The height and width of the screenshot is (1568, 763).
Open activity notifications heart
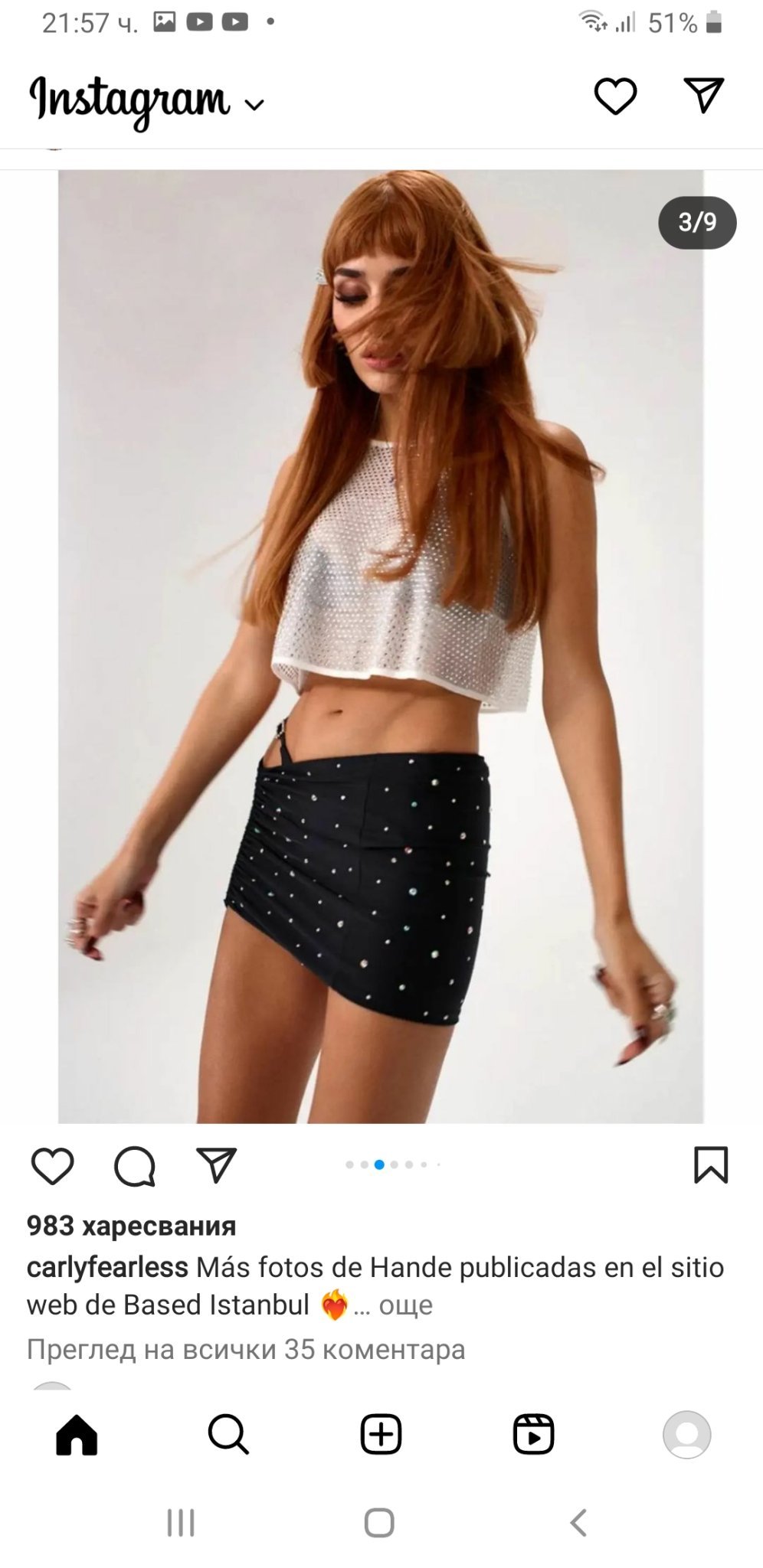pyautogui.click(x=615, y=96)
